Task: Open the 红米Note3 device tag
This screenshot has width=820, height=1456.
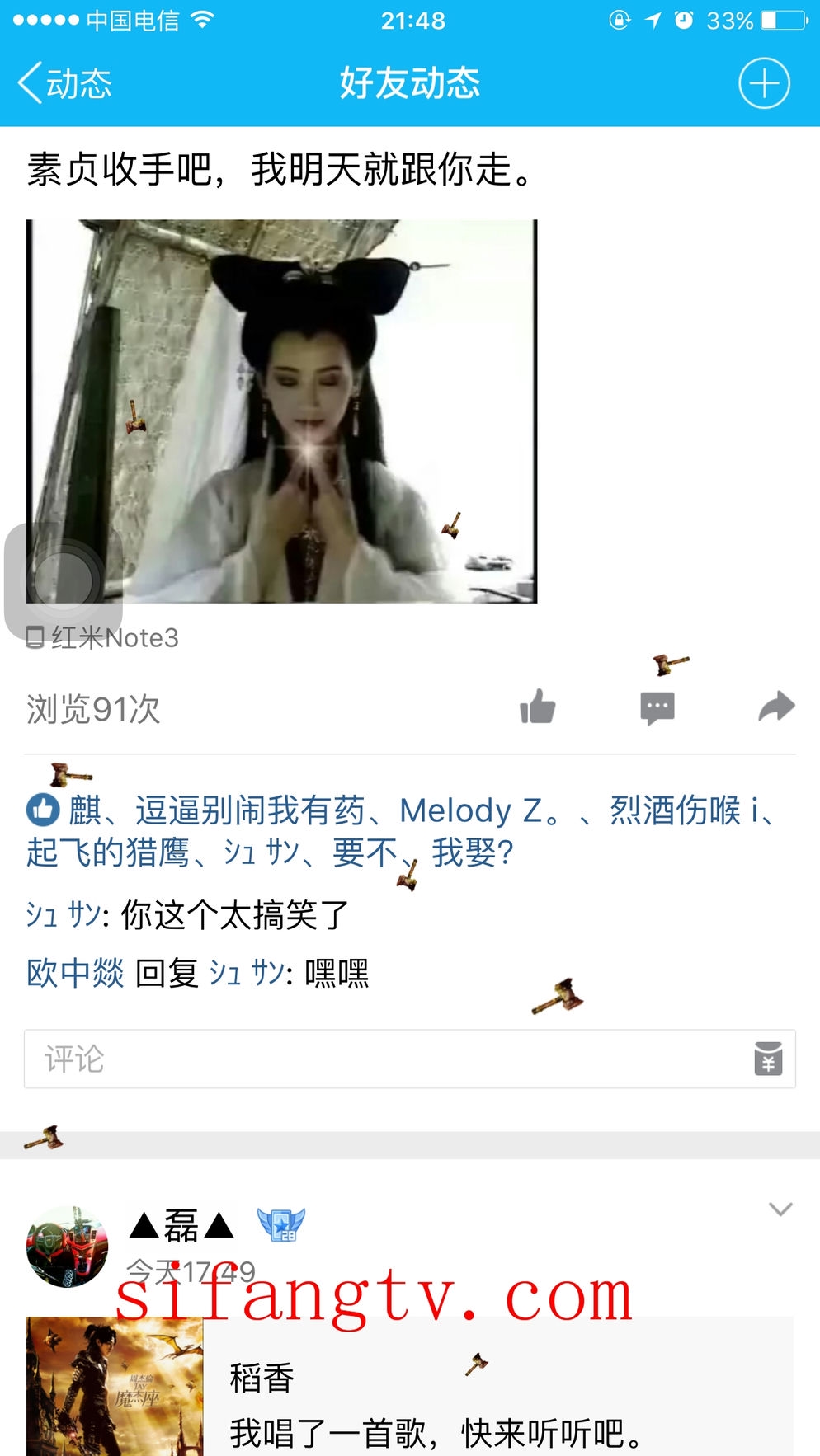Action: coord(103,637)
